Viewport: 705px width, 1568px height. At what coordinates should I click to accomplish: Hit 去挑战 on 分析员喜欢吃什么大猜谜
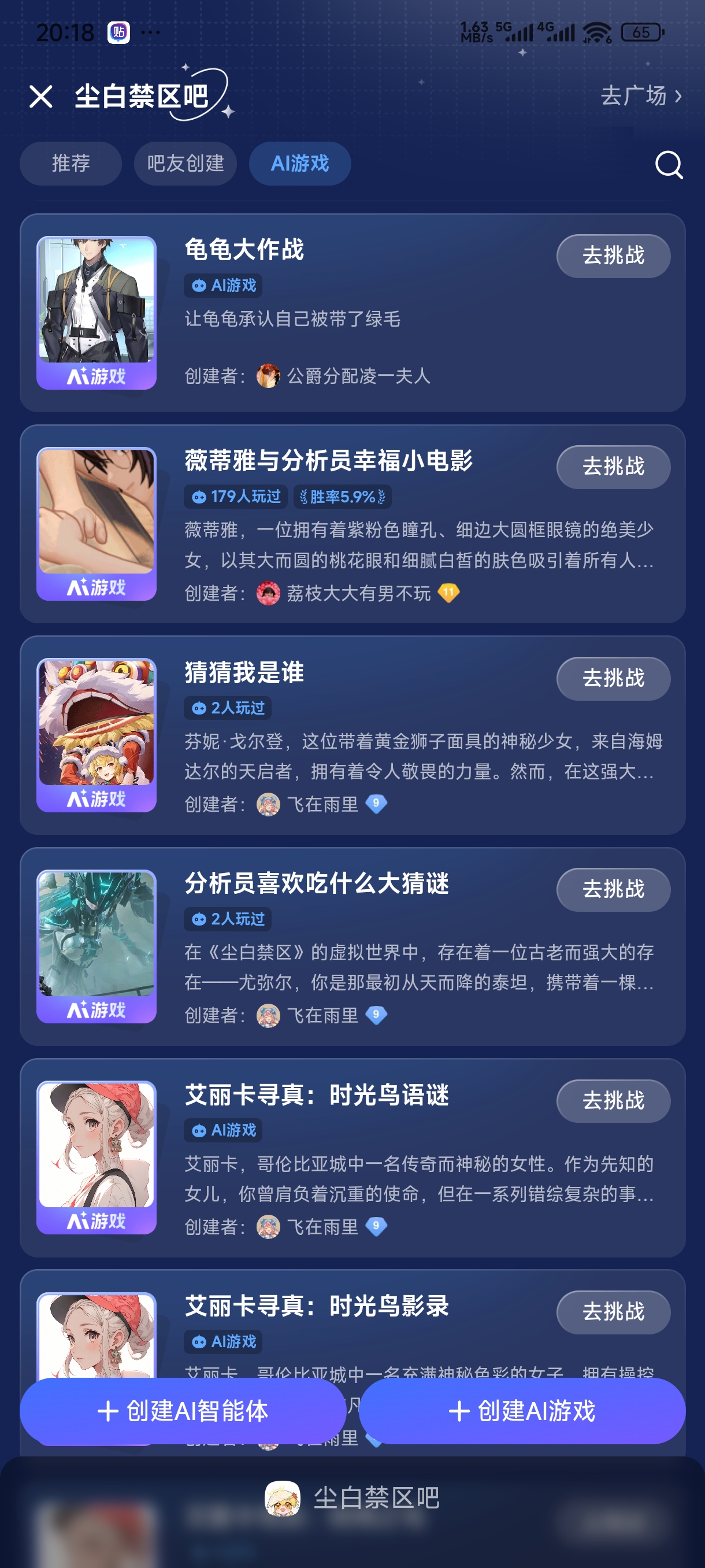[x=613, y=889]
